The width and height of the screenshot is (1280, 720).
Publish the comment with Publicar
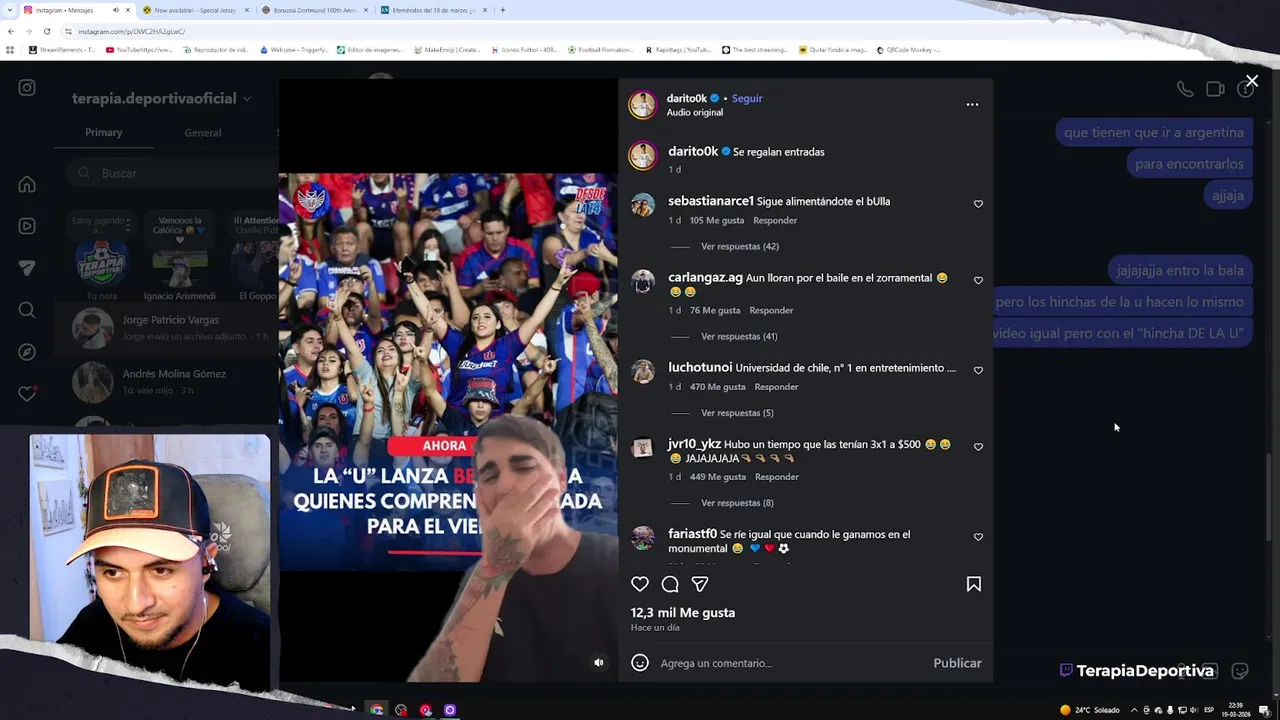pos(956,663)
